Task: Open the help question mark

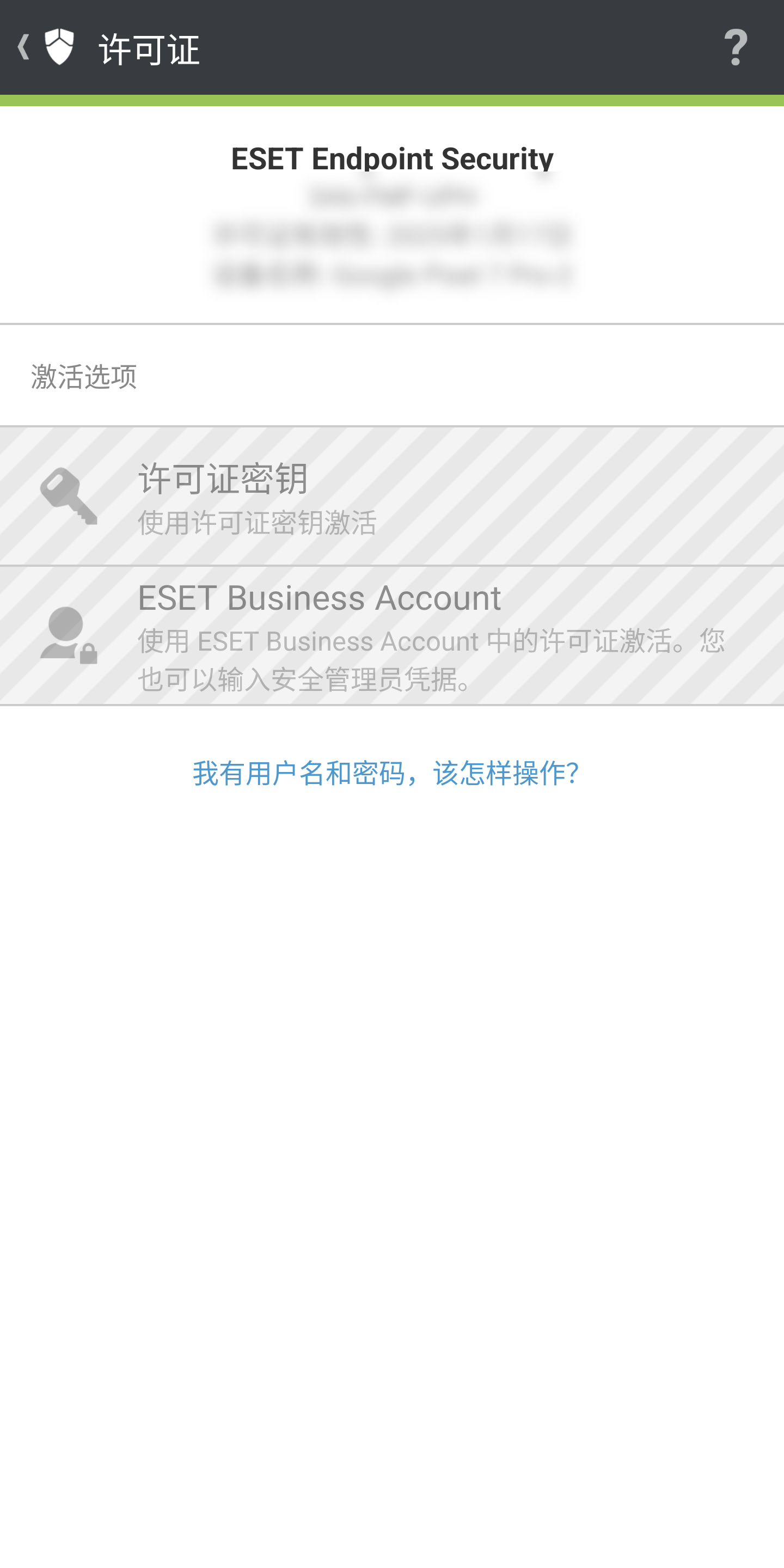Action: (x=736, y=47)
